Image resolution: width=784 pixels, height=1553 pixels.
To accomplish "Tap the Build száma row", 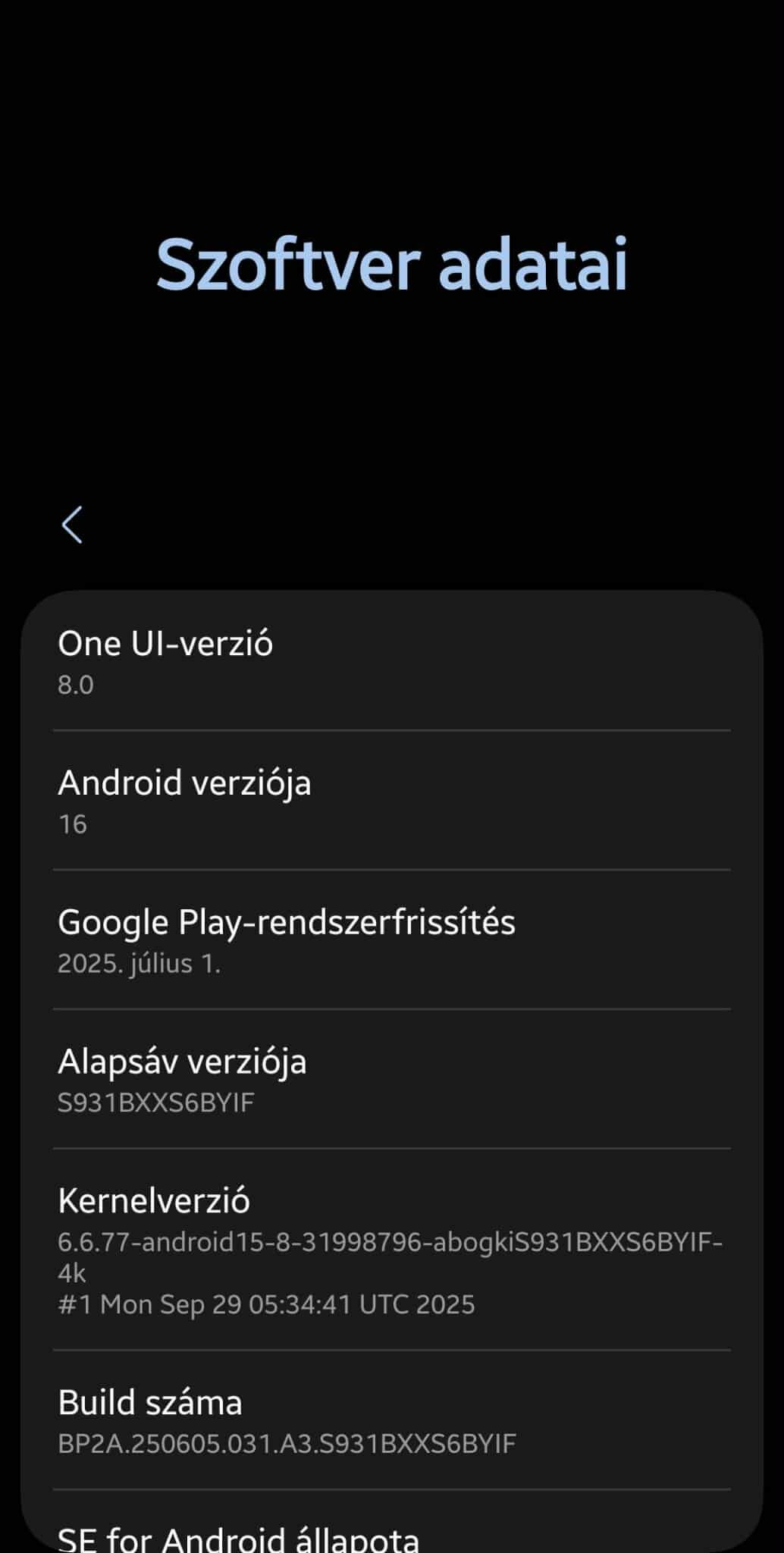I will [391, 1420].
